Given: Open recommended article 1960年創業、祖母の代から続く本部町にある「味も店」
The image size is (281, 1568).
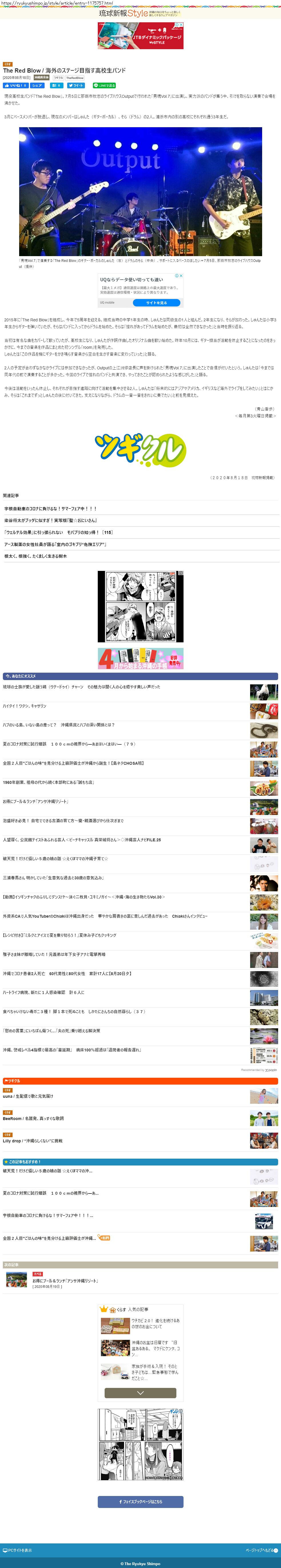Looking at the screenshot, I should coord(48,782).
